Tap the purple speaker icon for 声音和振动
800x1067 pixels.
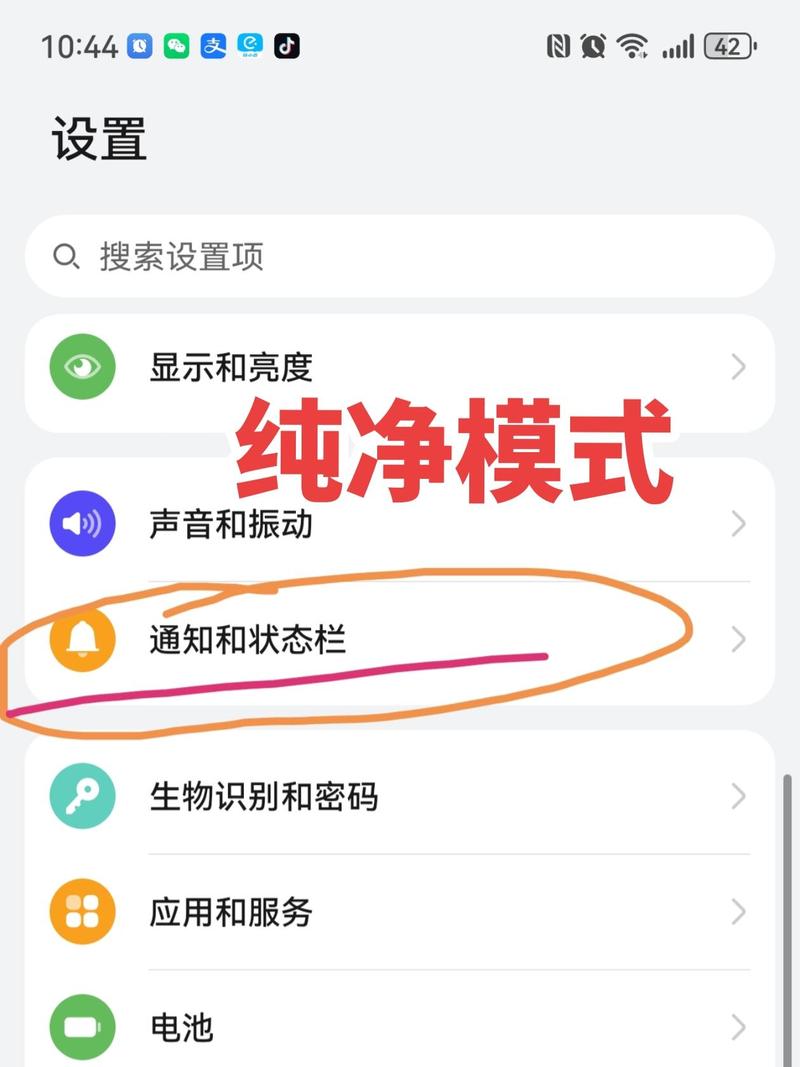click(x=82, y=523)
